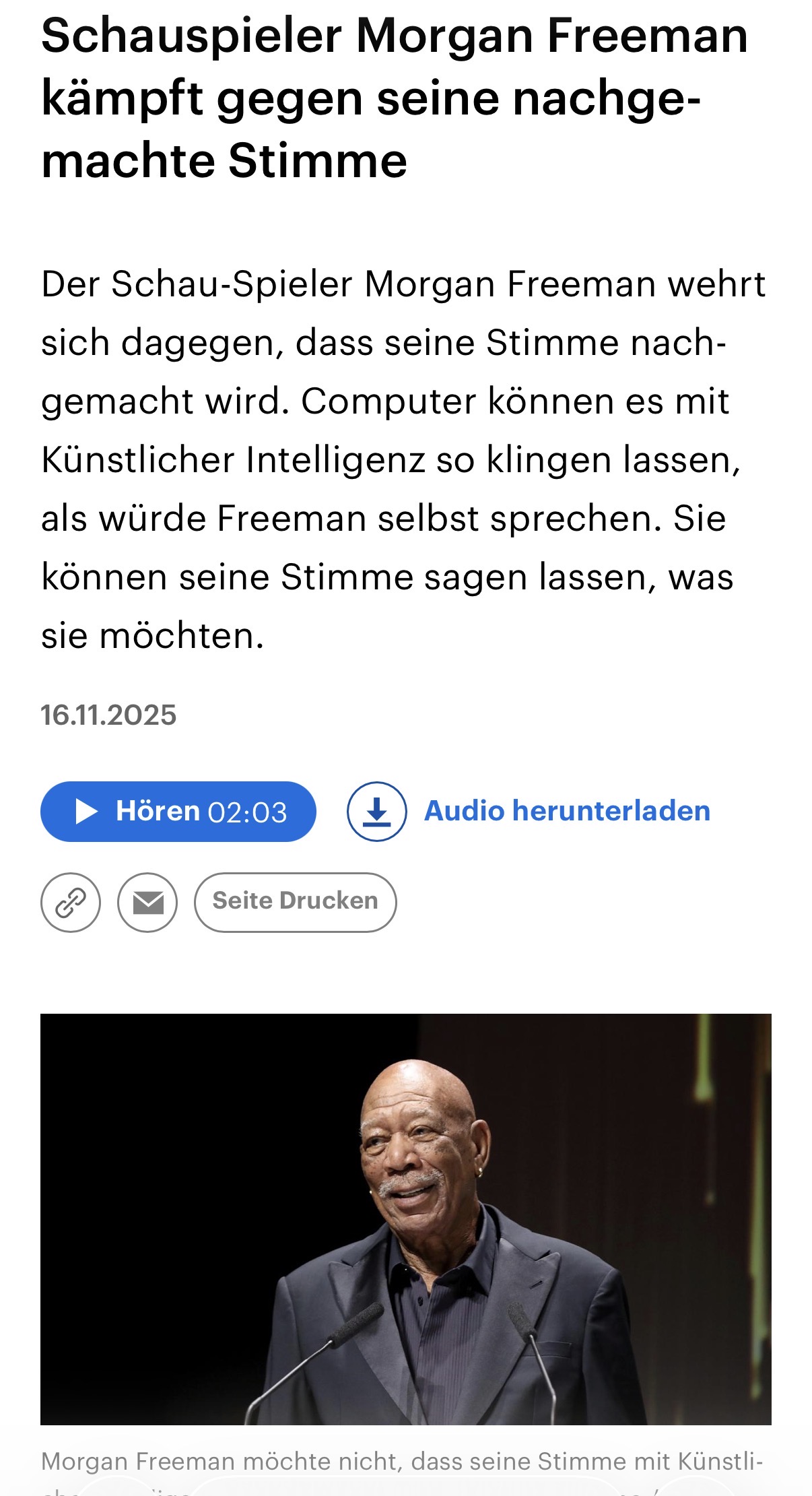Copy the article link via chain icon

(x=71, y=902)
